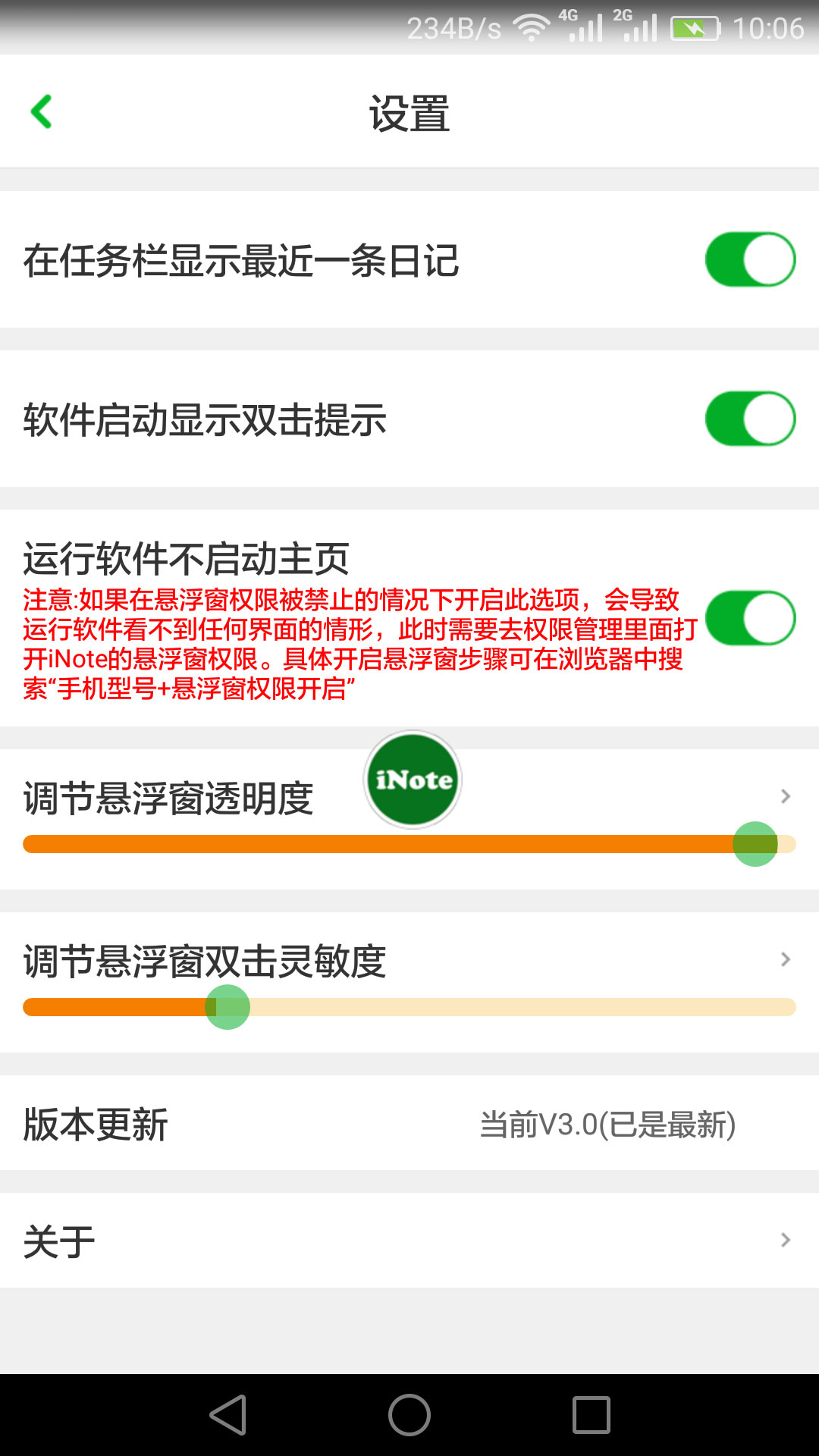Check 版本更新 row
This screenshot has height=1456, width=819.
(409, 1124)
